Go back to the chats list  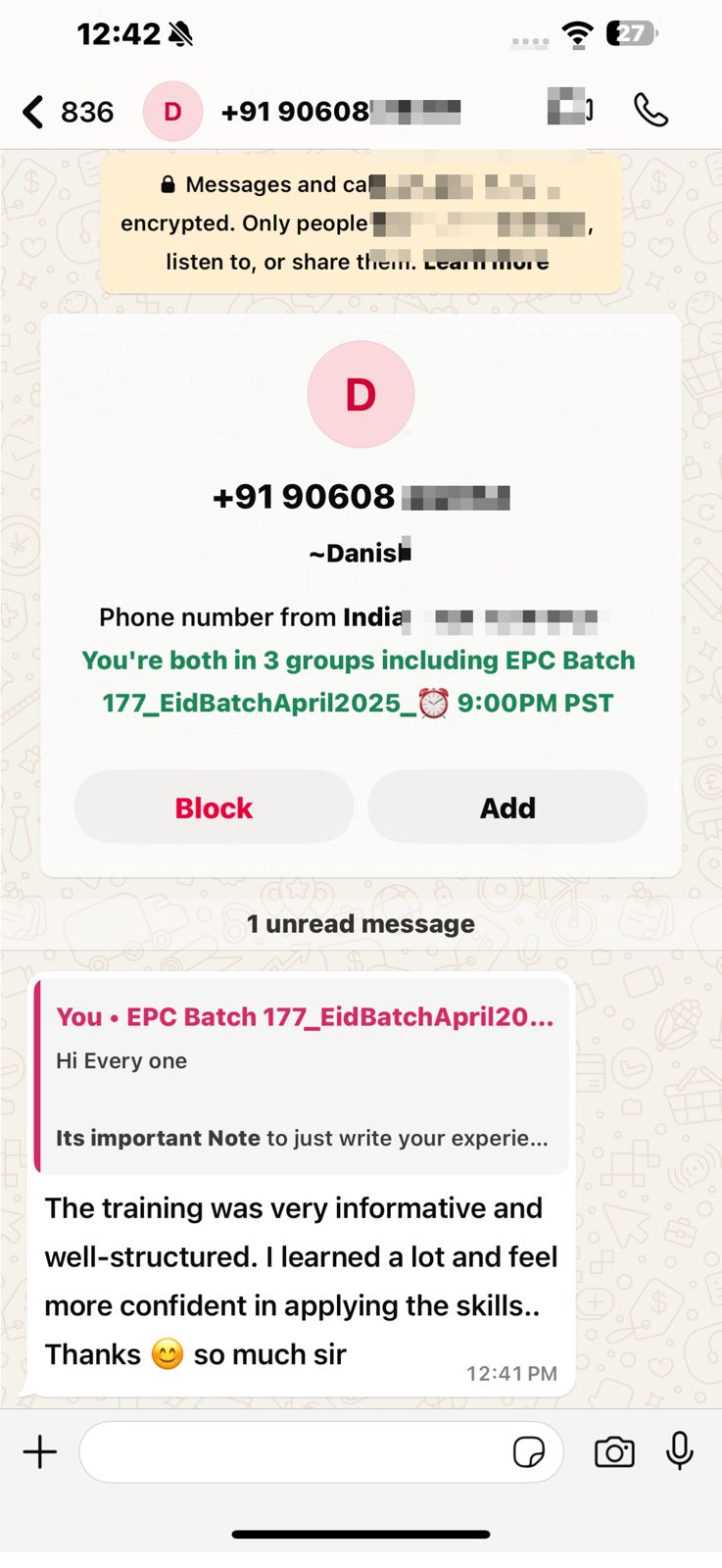35,112
